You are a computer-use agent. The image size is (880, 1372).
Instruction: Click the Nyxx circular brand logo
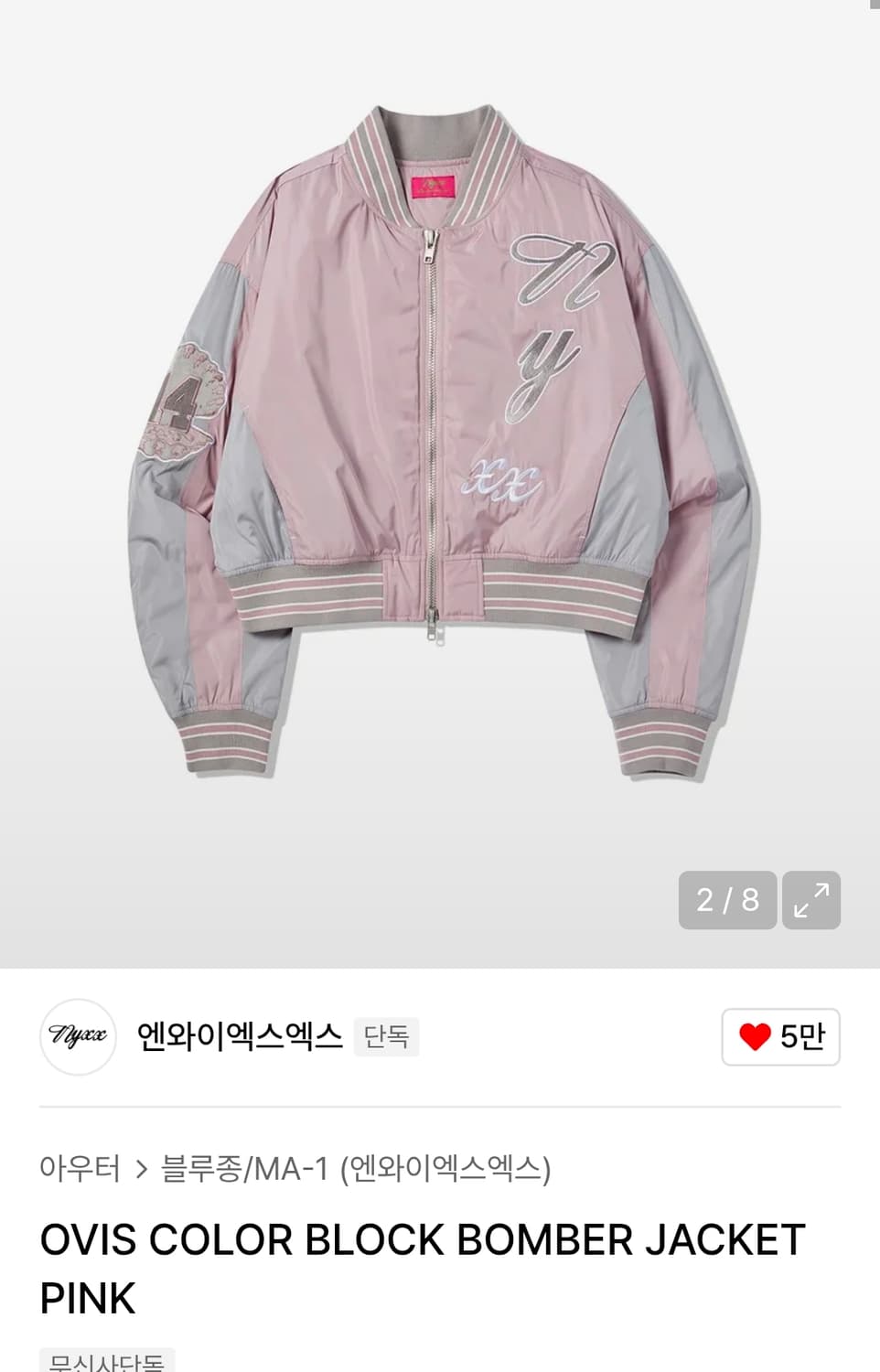78,1036
